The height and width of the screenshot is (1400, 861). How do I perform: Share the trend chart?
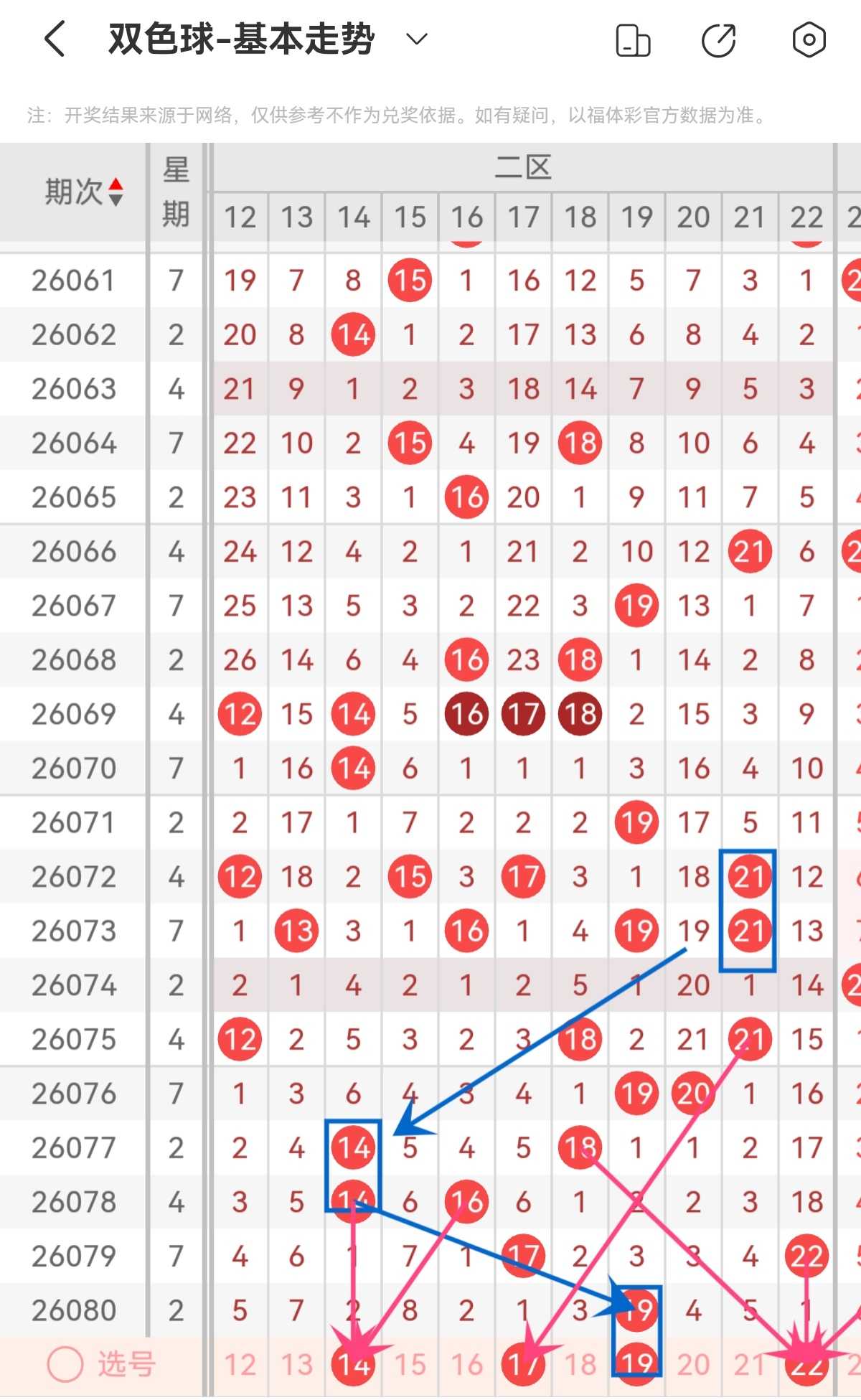click(x=719, y=39)
